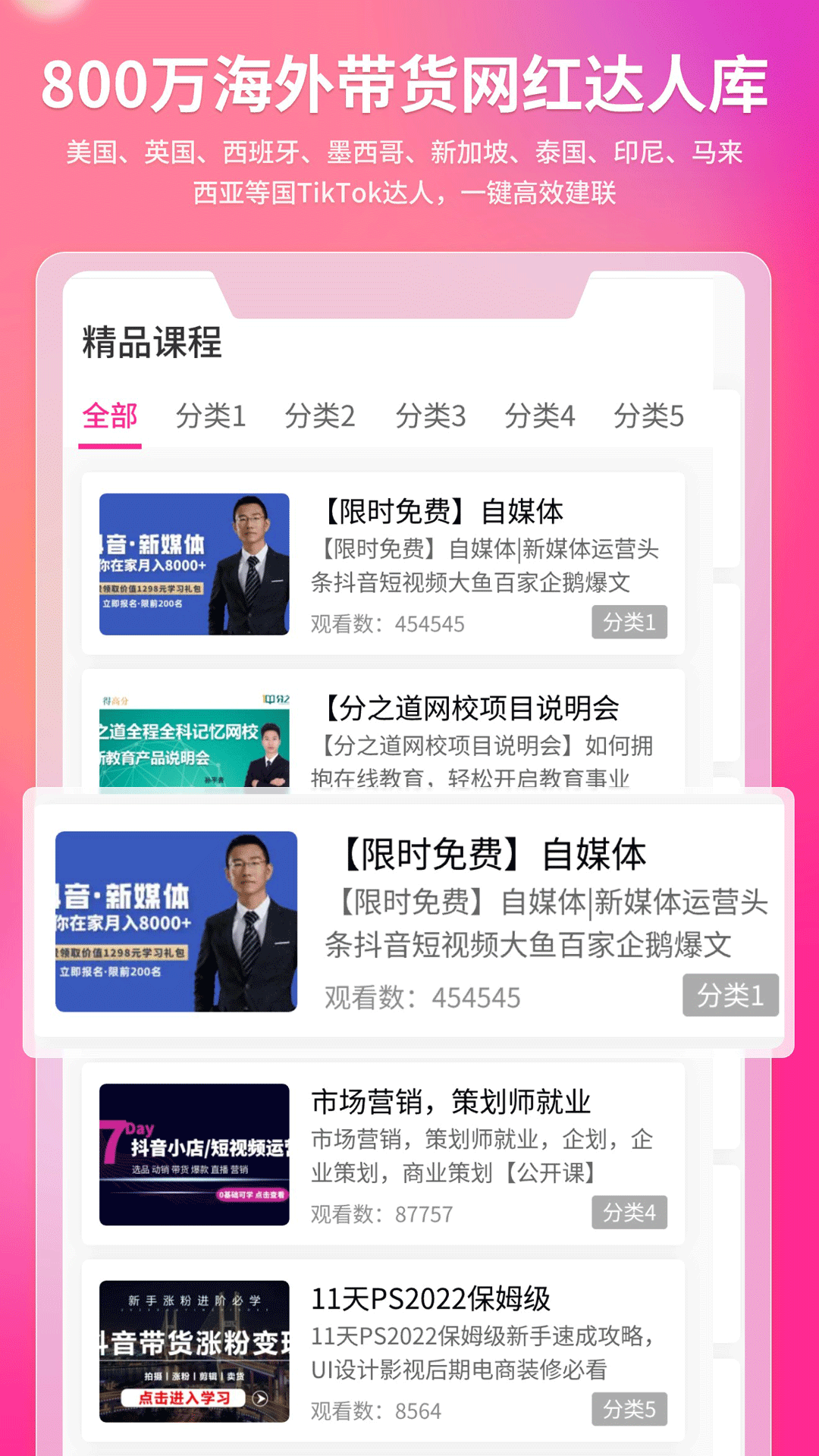Click the 分类4 tag on marketing course
The height and width of the screenshot is (1456, 819).
click(x=629, y=1213)
